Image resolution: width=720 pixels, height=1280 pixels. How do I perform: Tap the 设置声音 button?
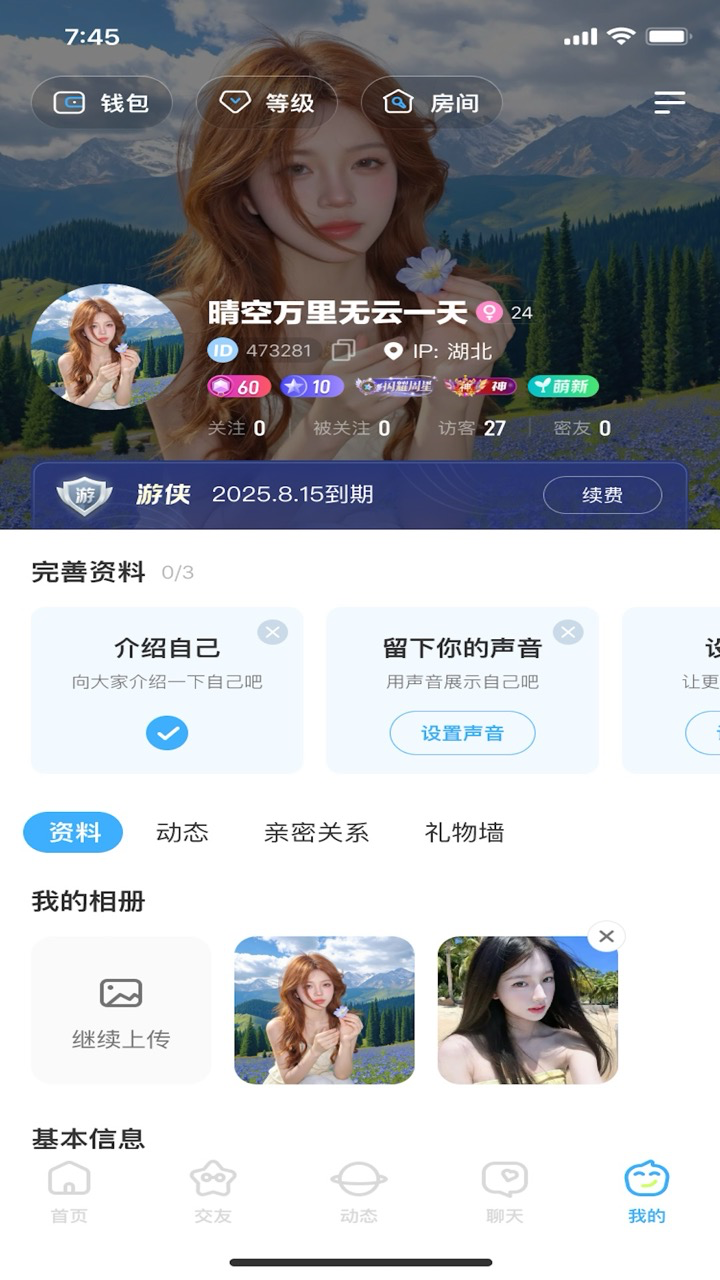coord(462,733)
